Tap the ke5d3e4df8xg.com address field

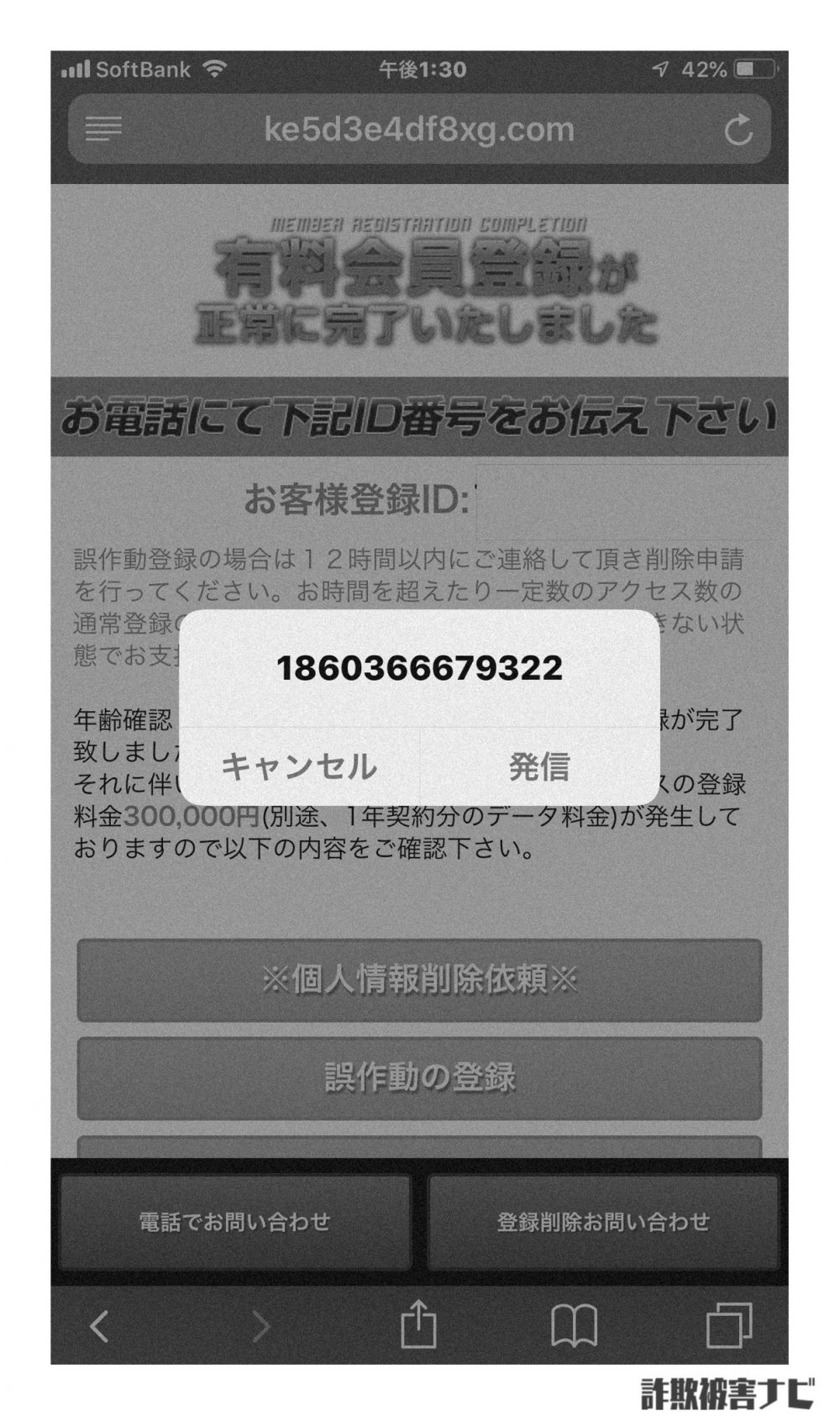click(x=418, y=129)
